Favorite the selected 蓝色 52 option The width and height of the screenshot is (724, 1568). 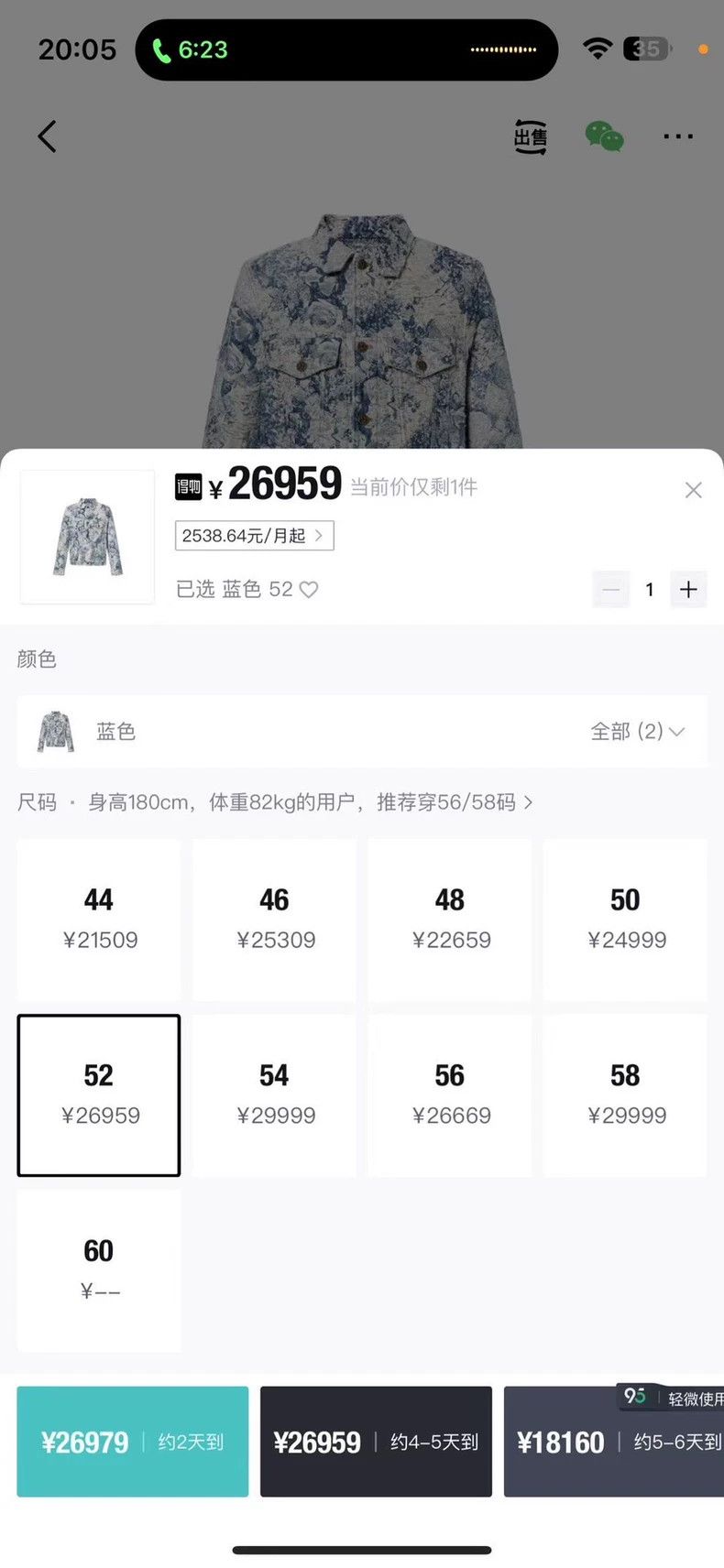tap(309, 590)
